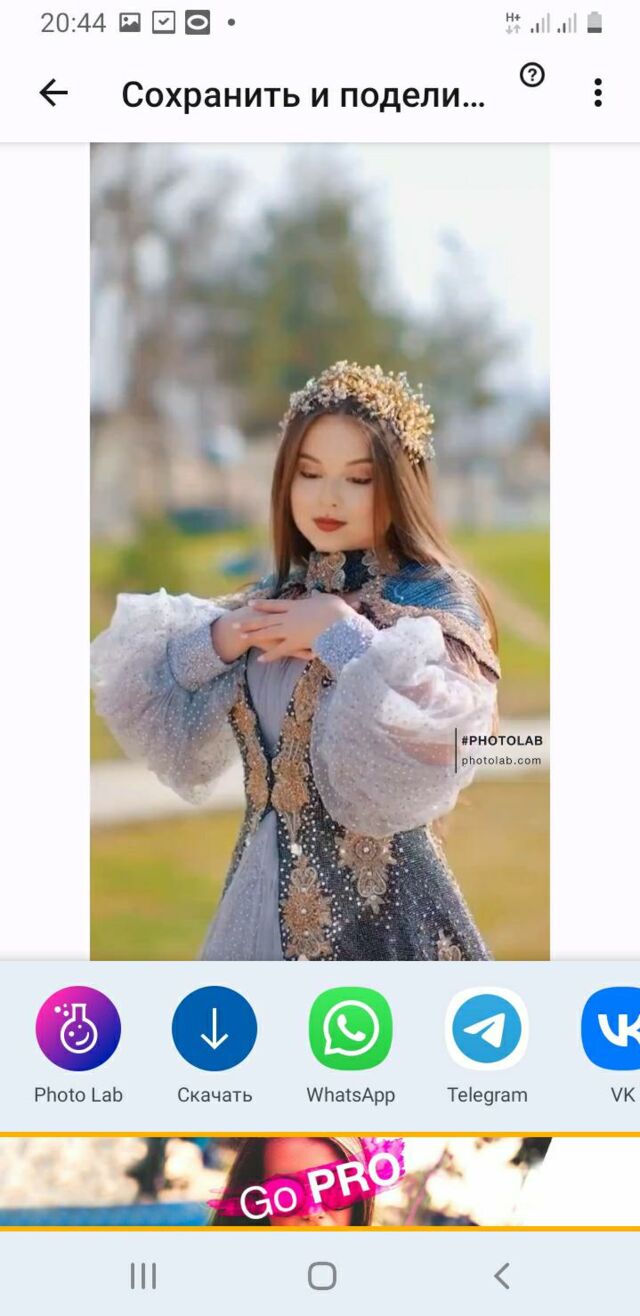640x1316 pixels.
Task: Go to the home screen
Action: 321,1275
